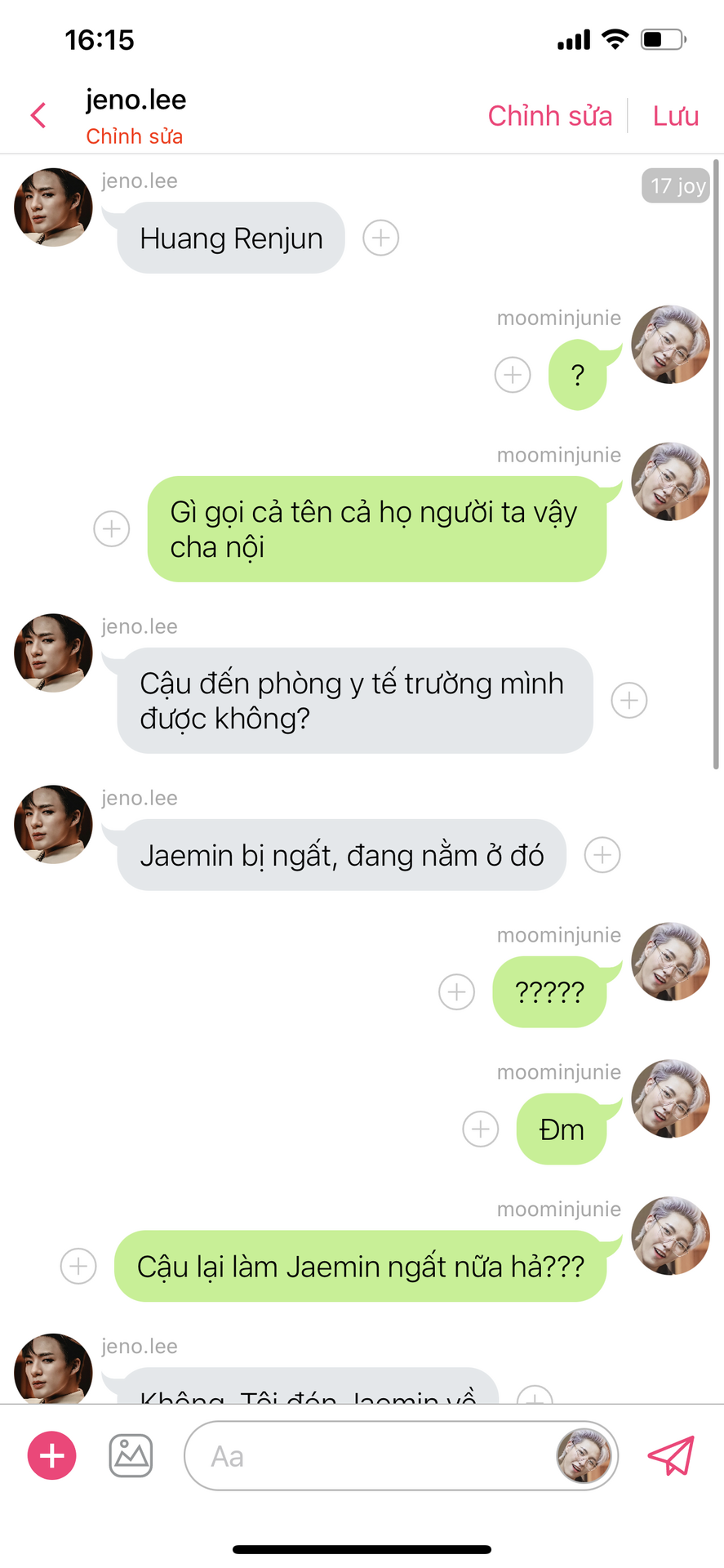Open Chỉnh sửa in the top bar
Viewport: 724px width, 1568px height.
coord(549,116)
